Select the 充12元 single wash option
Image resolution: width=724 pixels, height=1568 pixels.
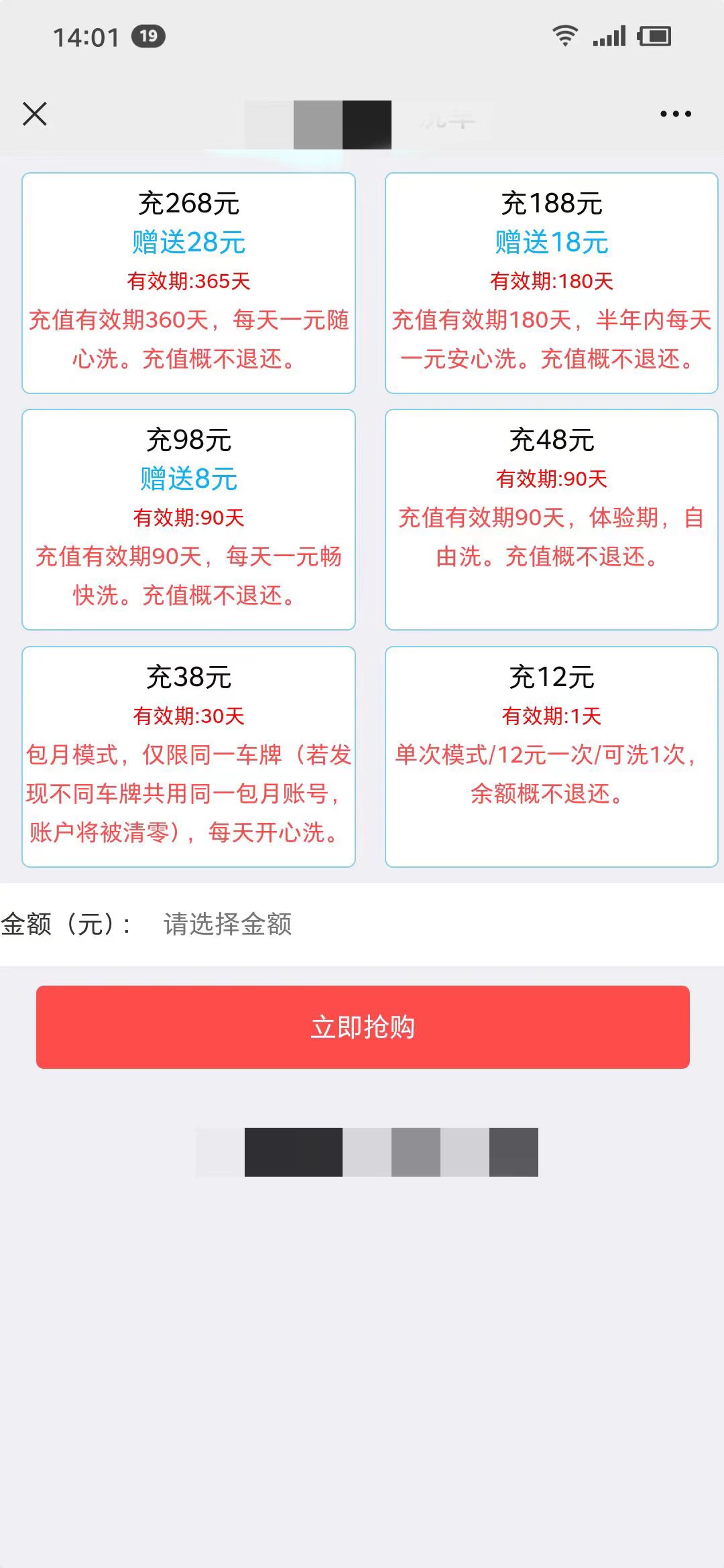[x=551, y=757]
